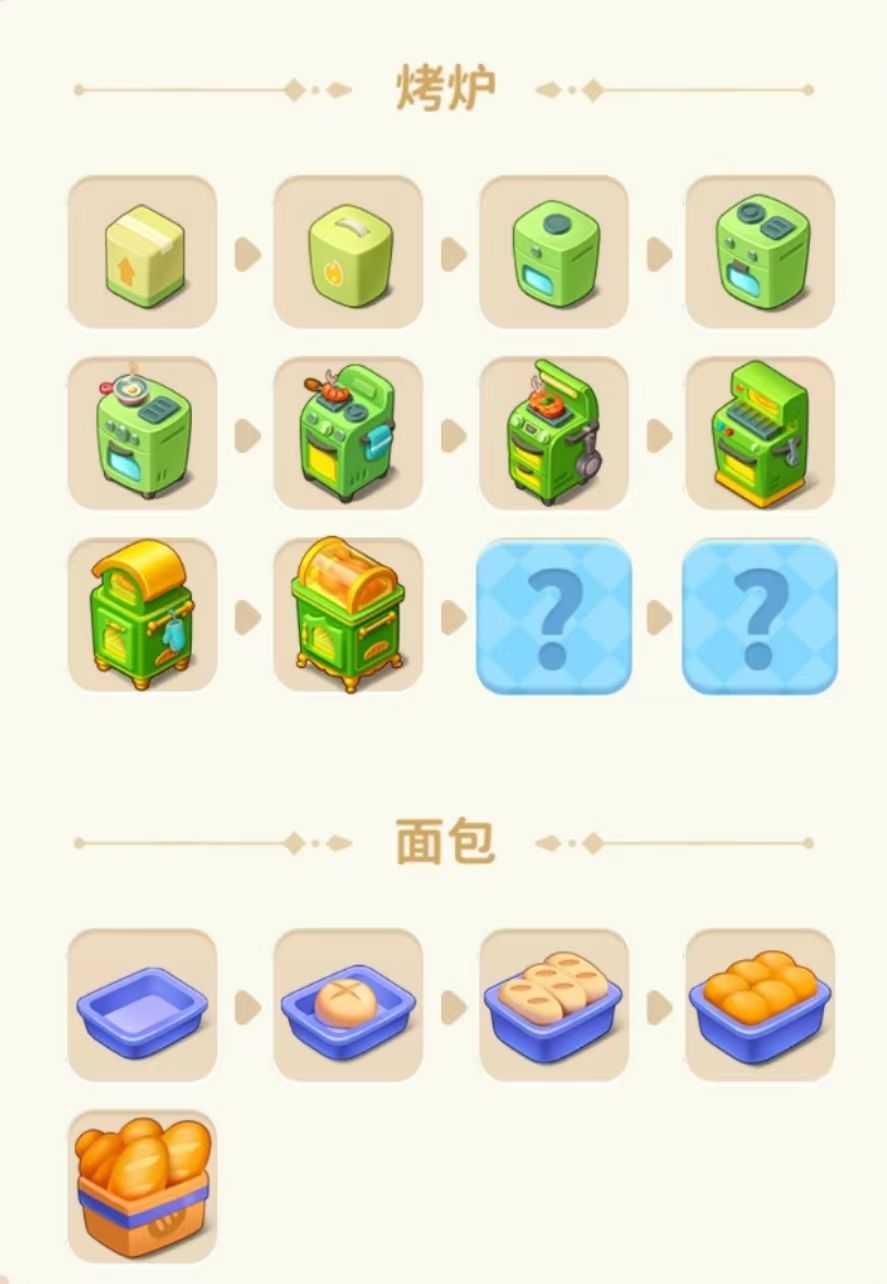Click the 烤炉 section title
This screenshot has width=887, height=1284.
pos(443,88)
